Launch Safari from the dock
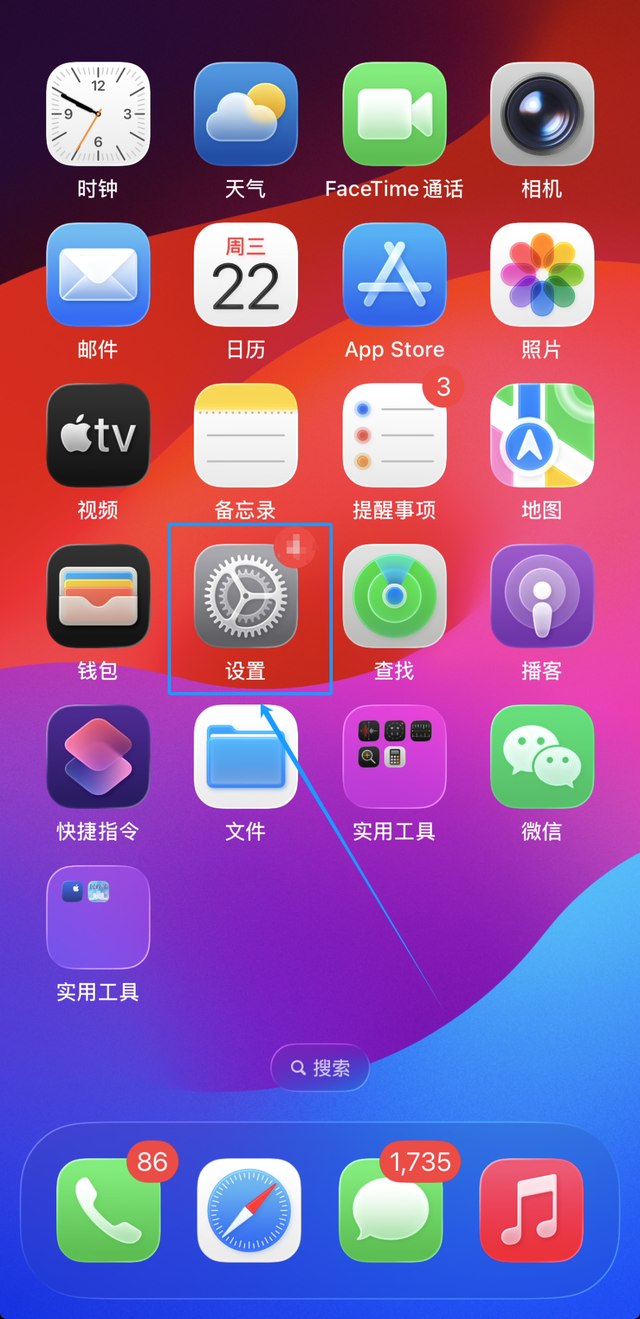 click(249, 1210)
